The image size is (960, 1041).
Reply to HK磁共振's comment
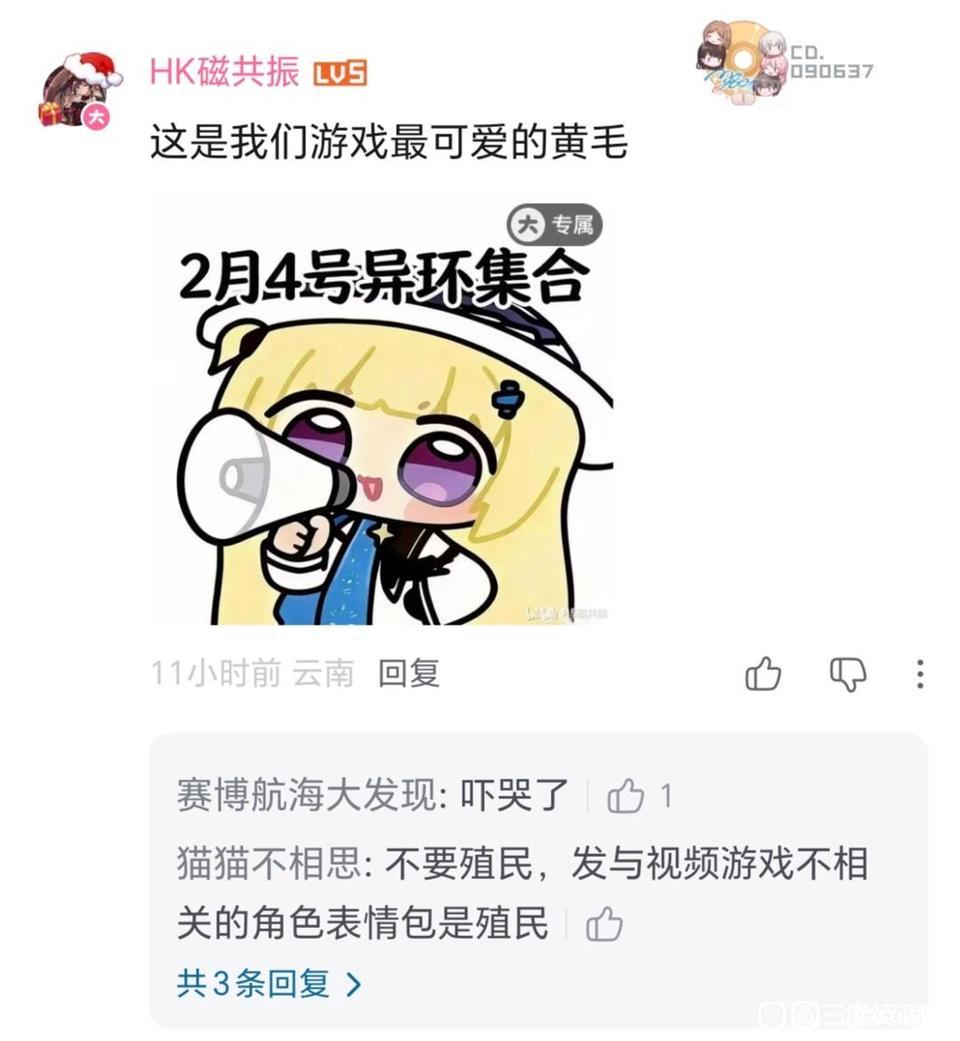pos(408,673)
